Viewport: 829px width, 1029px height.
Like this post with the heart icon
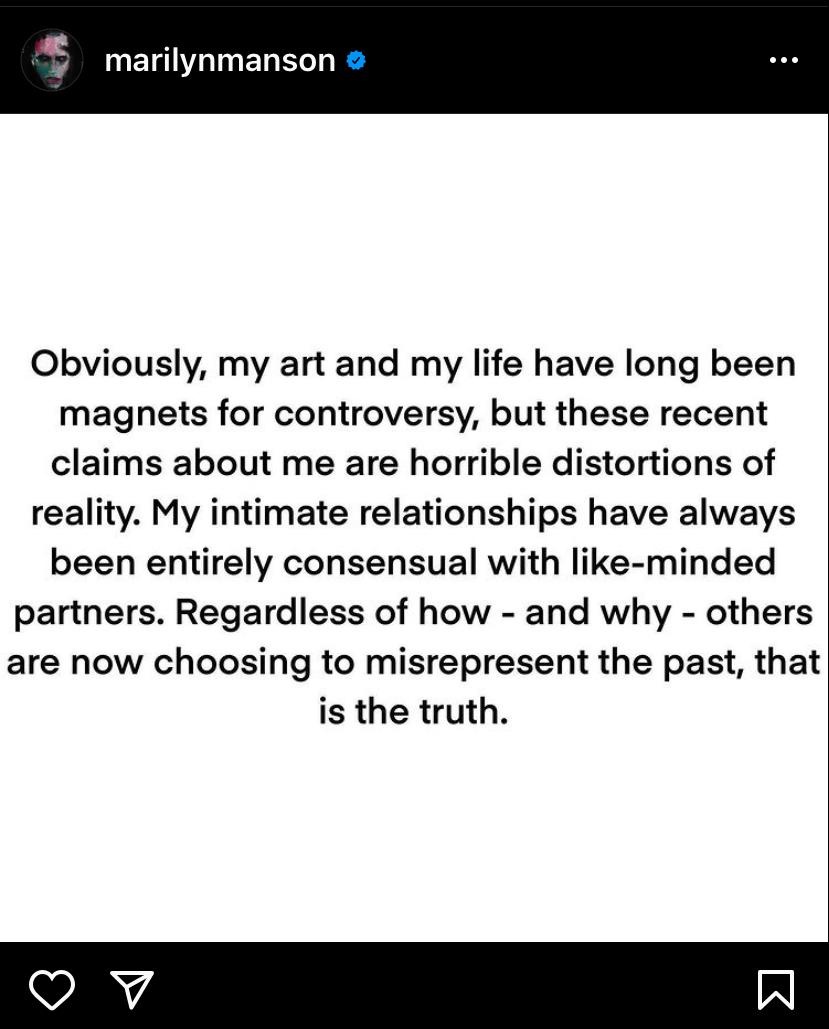tap(52, 989)
